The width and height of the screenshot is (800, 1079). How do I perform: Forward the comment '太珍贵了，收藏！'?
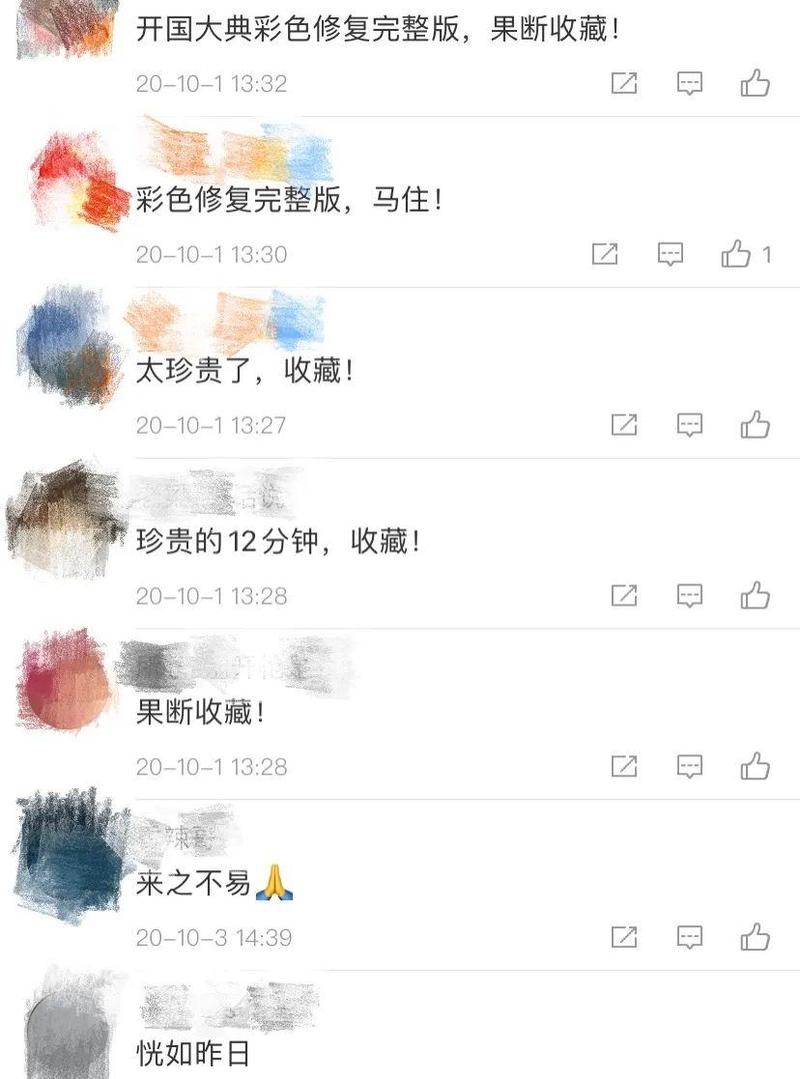(624, 426)
